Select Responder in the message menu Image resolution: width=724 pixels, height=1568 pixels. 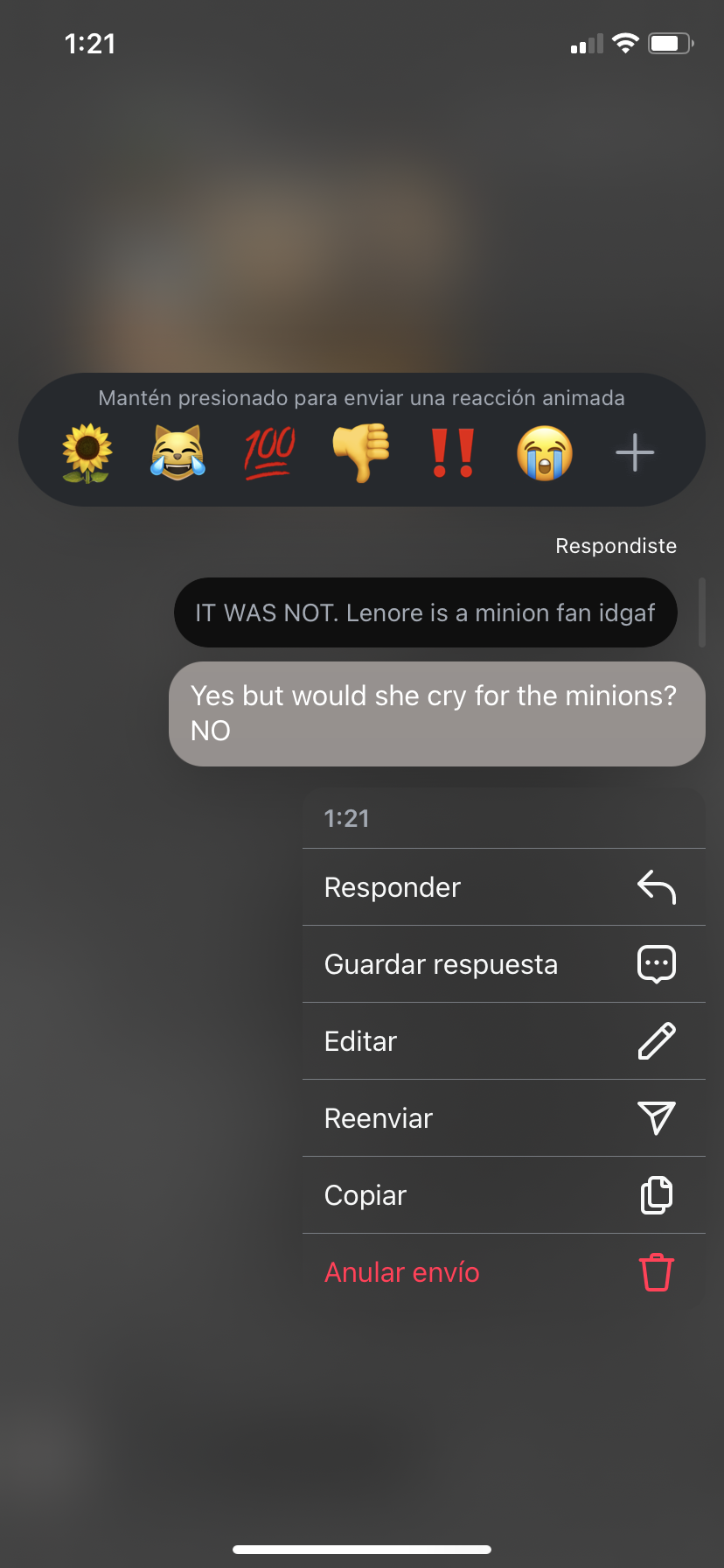[x=504, y=887]
